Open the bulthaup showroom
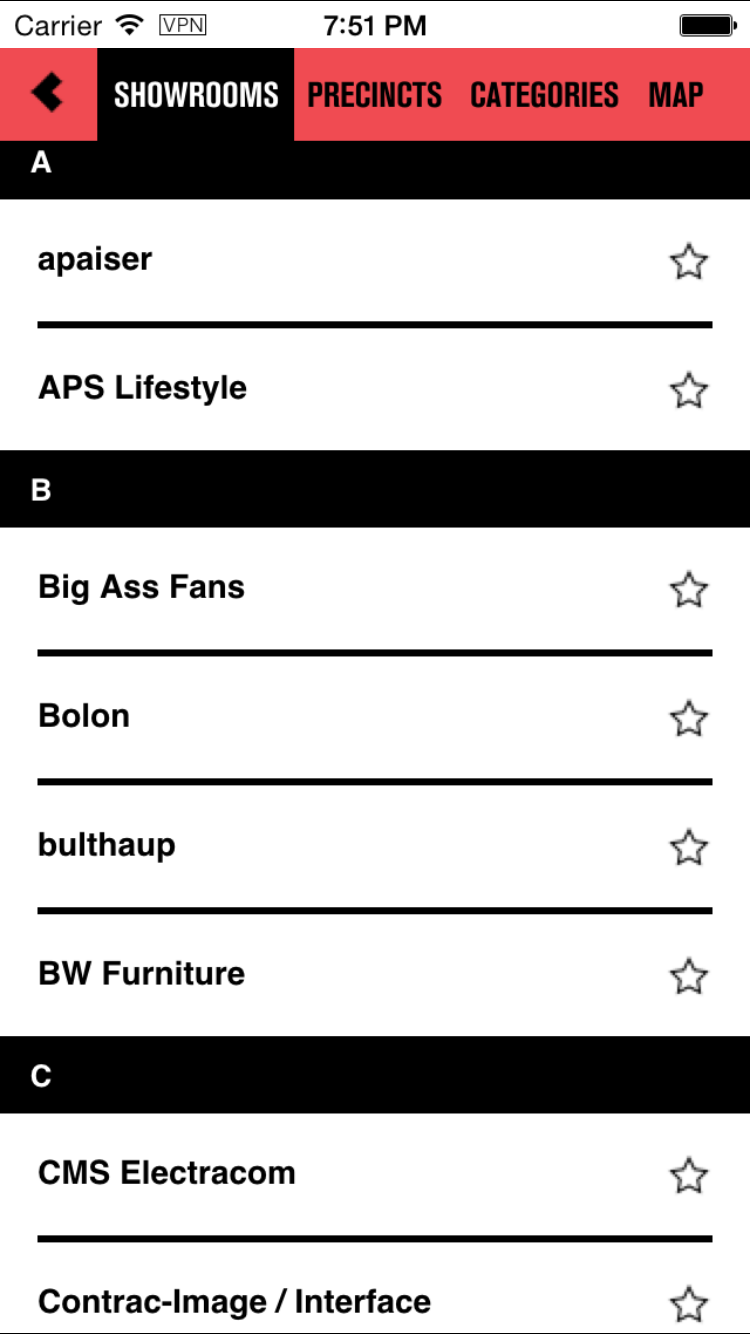Screen dimensions: 750x1334 (107, 845)
